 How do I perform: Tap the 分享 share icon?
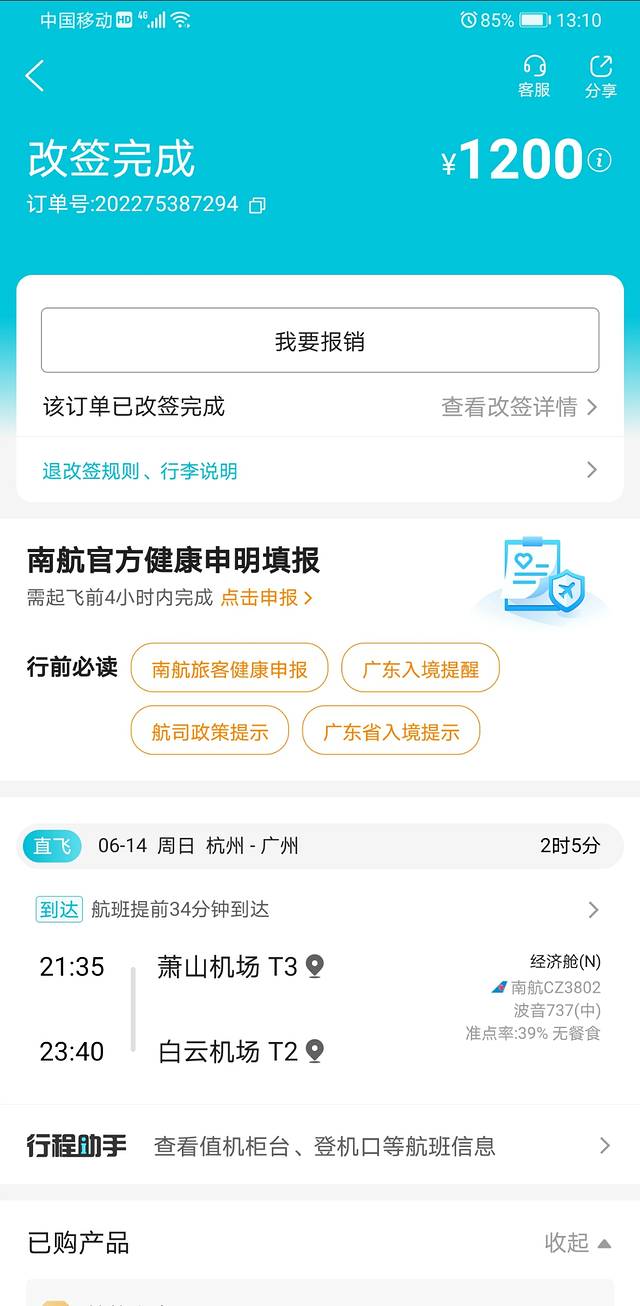pyautogui.click(x=600, y=76)
